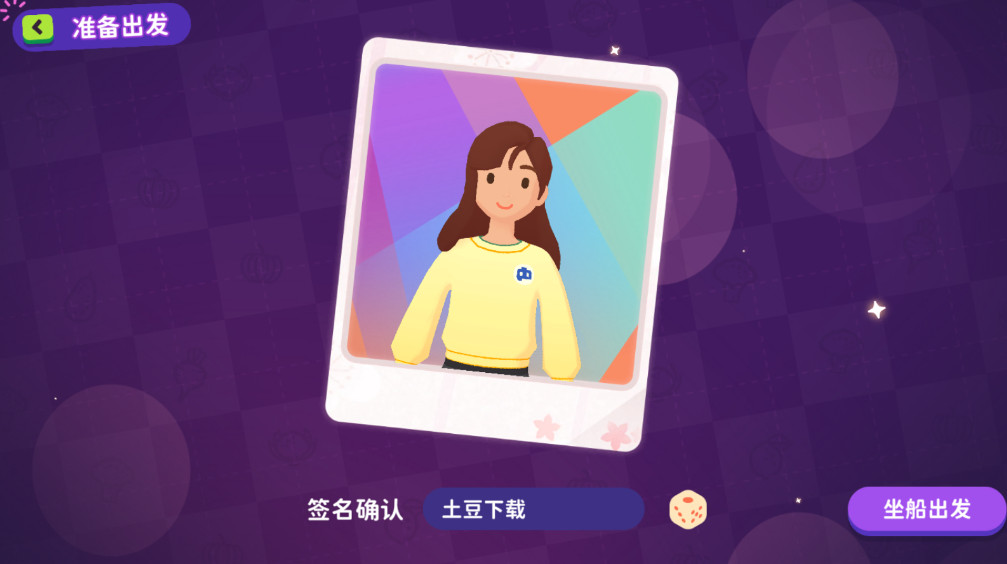The width and height of the screenshot is (1007, 564).
Task: Tap the 坐船出发 button
Action: [x=926, y=510]
